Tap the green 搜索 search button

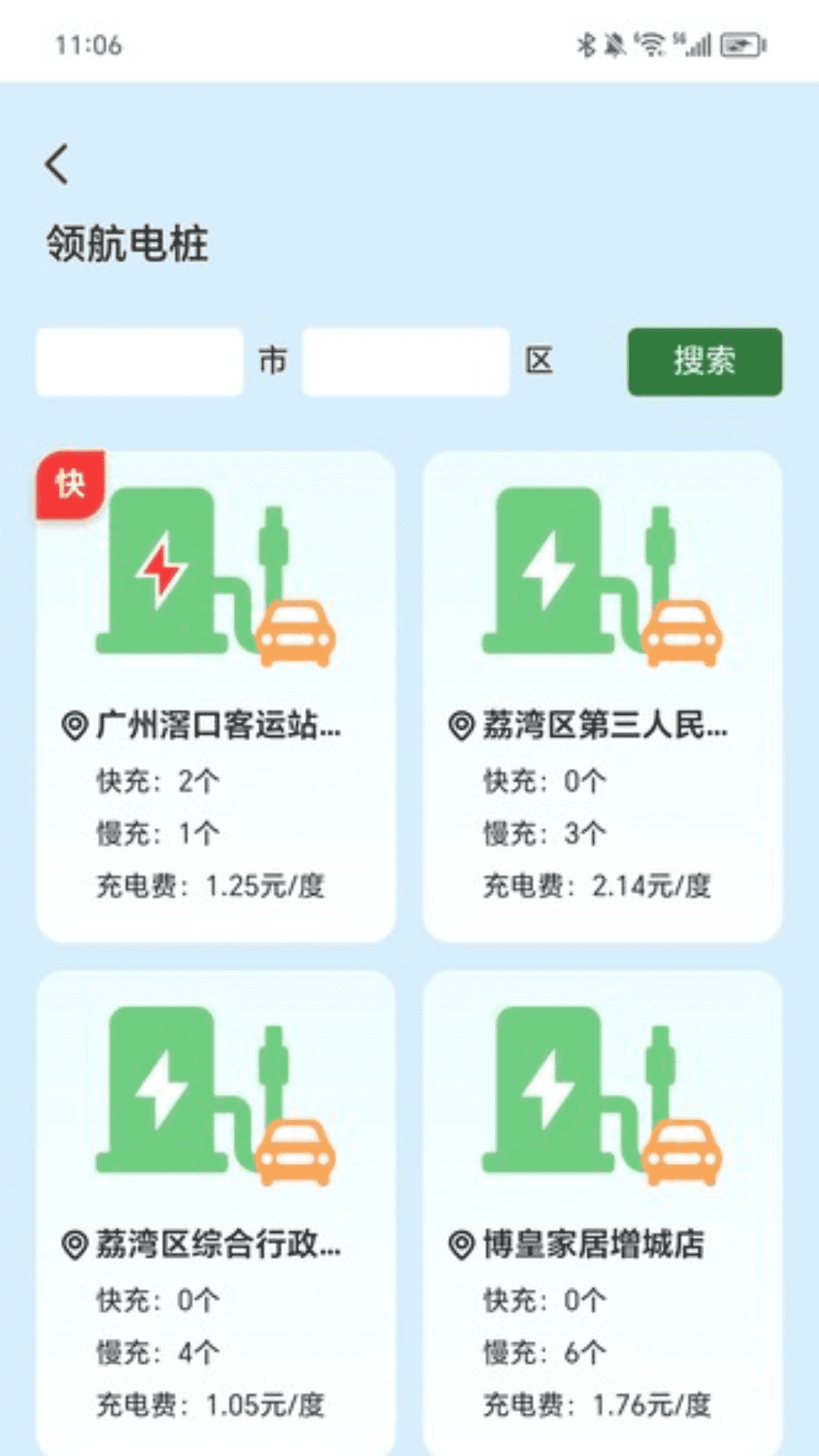(x=704, y=362)
